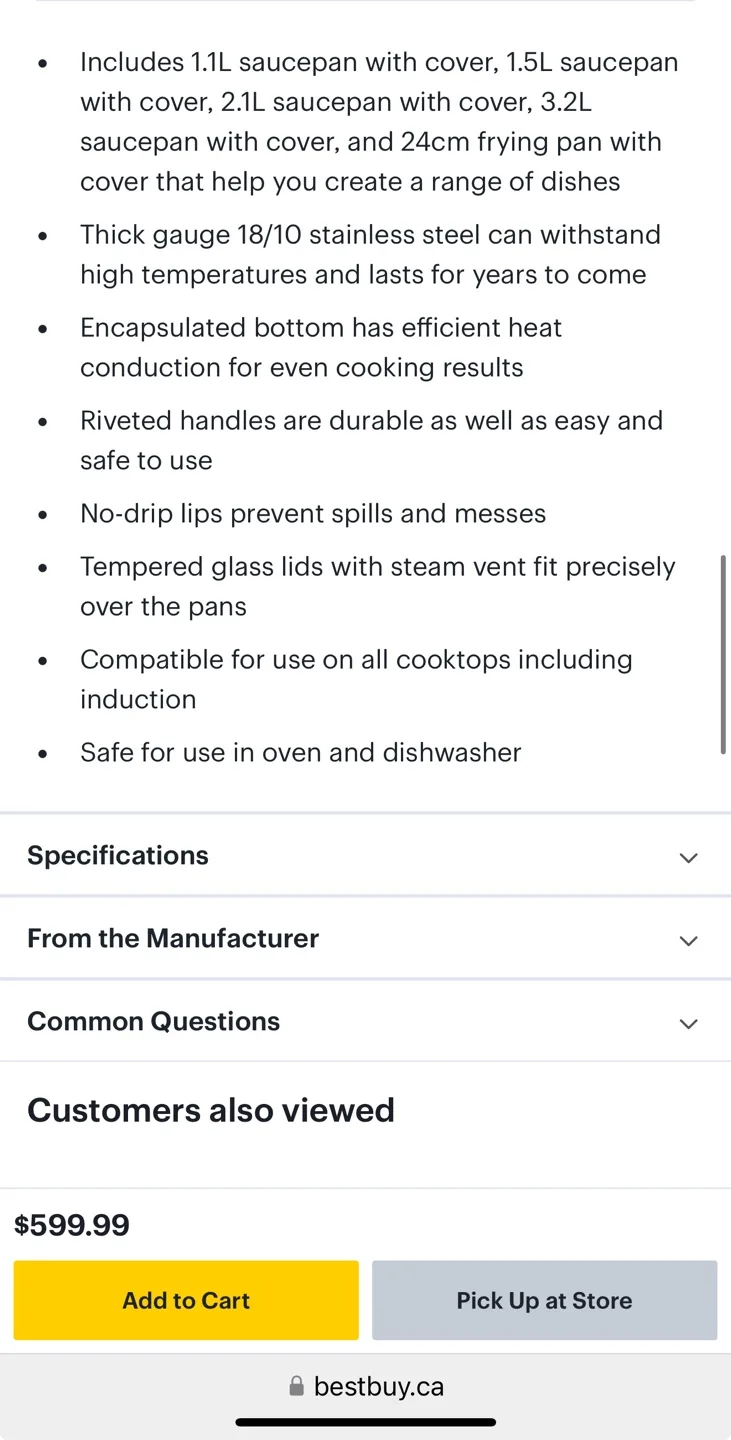The image size is (731, 1440).
Task: Open the bestbuy.ca address bar
Action: point(376,1386)
